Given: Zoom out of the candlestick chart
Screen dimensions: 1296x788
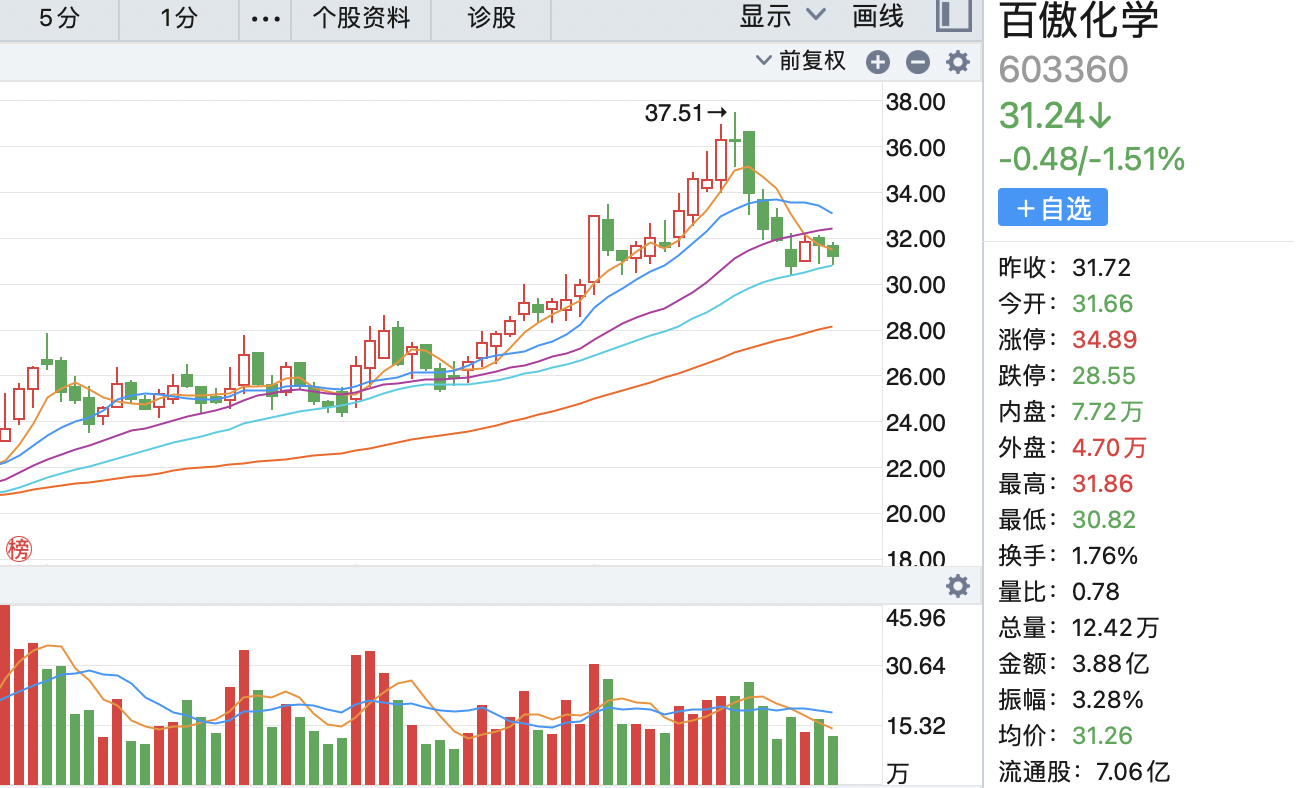Looking at the screenshot, I should pos(917,63).
